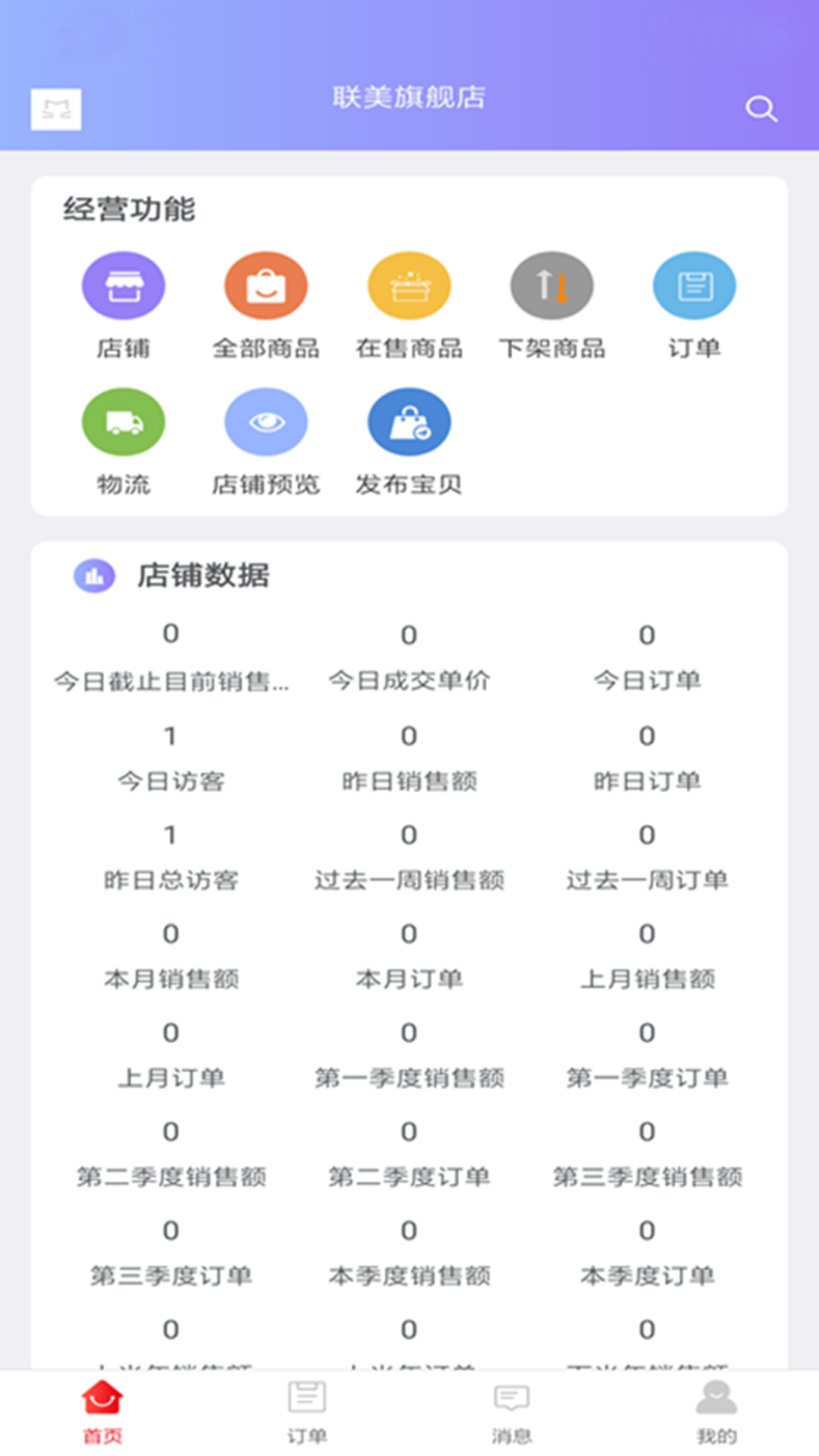The width and height of the screenshot is (819, 1456).
Task: Open the search icon in the header
Action: click(761, 109)
